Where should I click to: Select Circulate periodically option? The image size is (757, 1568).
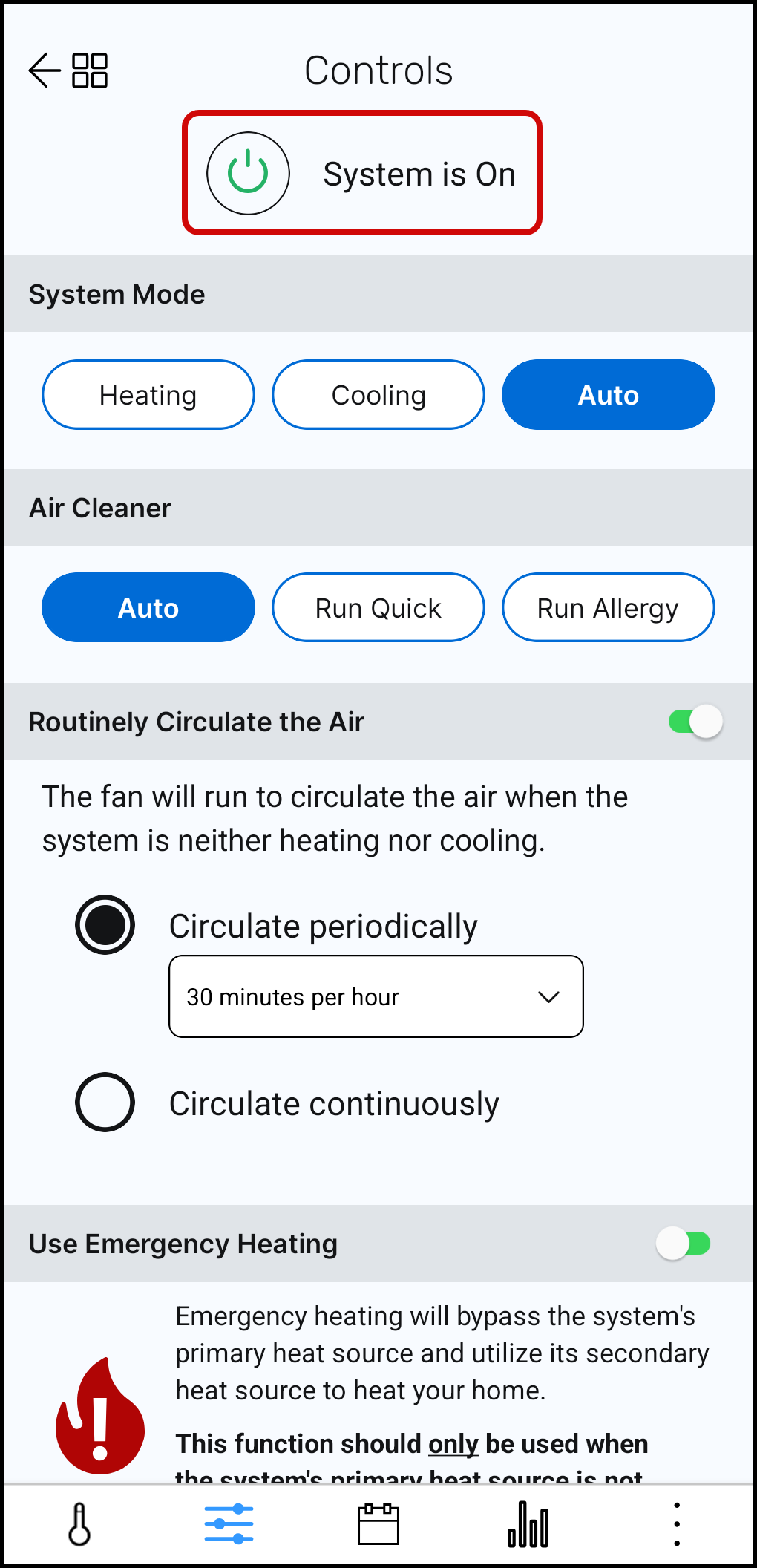click(x=105, y=925)
